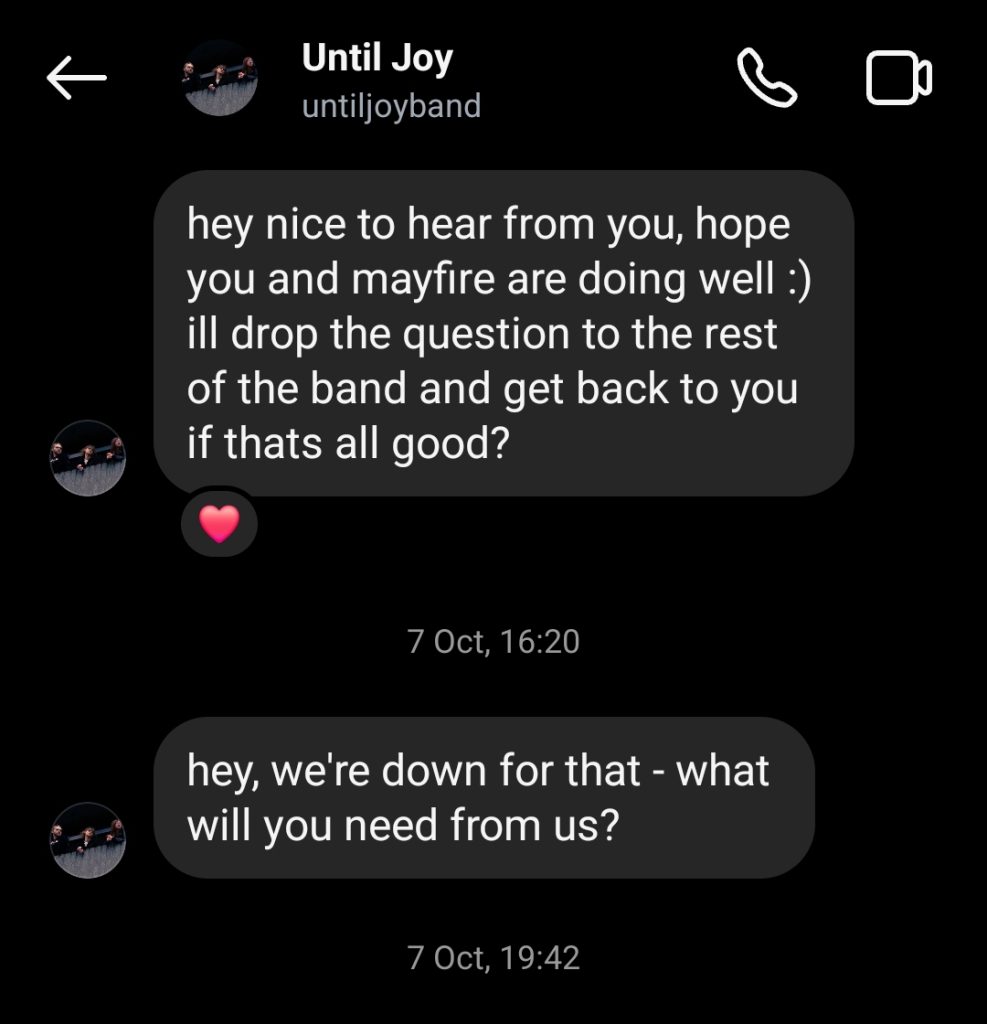Tap the avatar beside the "we're down for that" message

pyautogui.click(x=88, y=840)
